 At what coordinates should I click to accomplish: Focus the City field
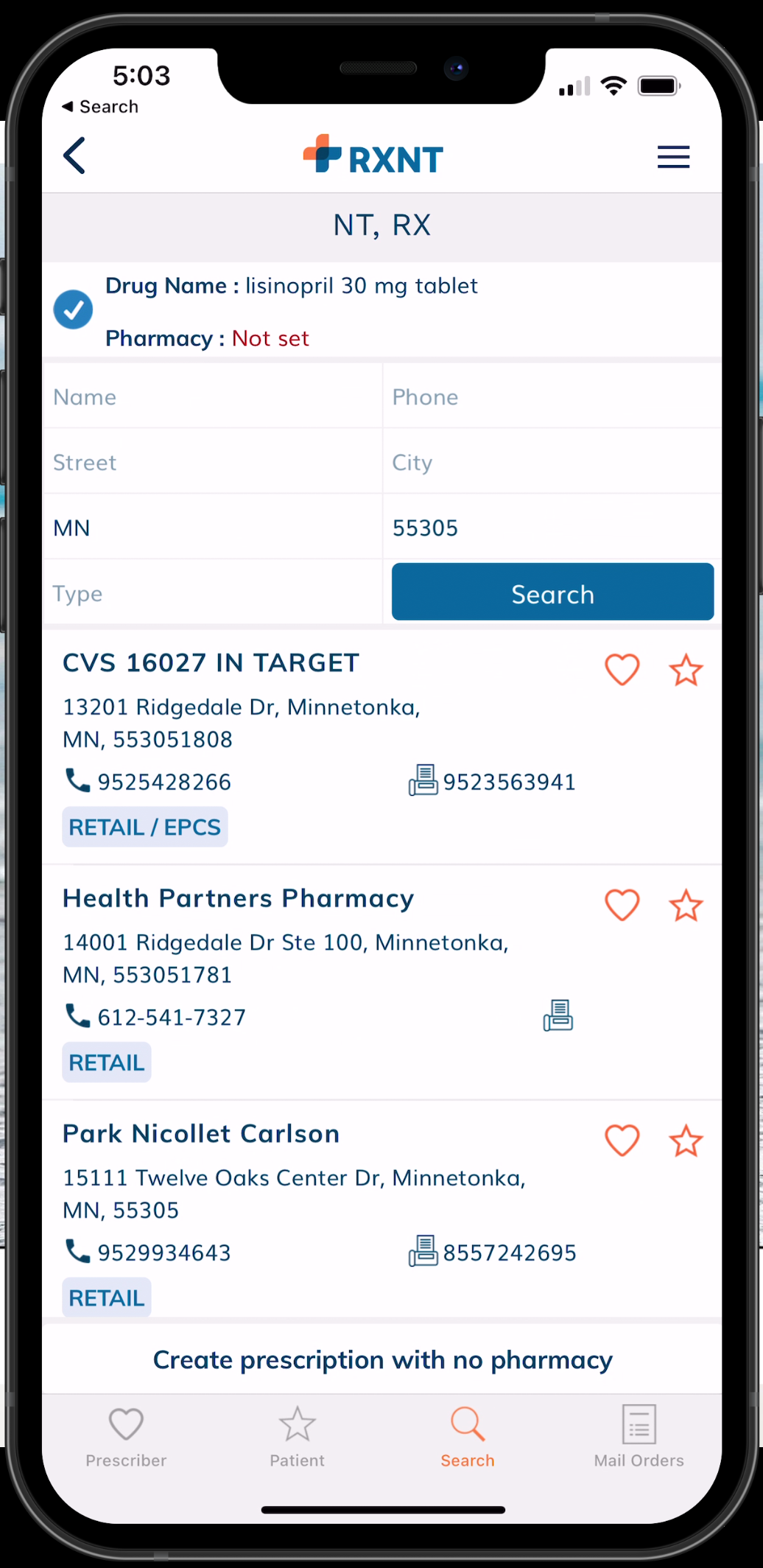point(552,463)
